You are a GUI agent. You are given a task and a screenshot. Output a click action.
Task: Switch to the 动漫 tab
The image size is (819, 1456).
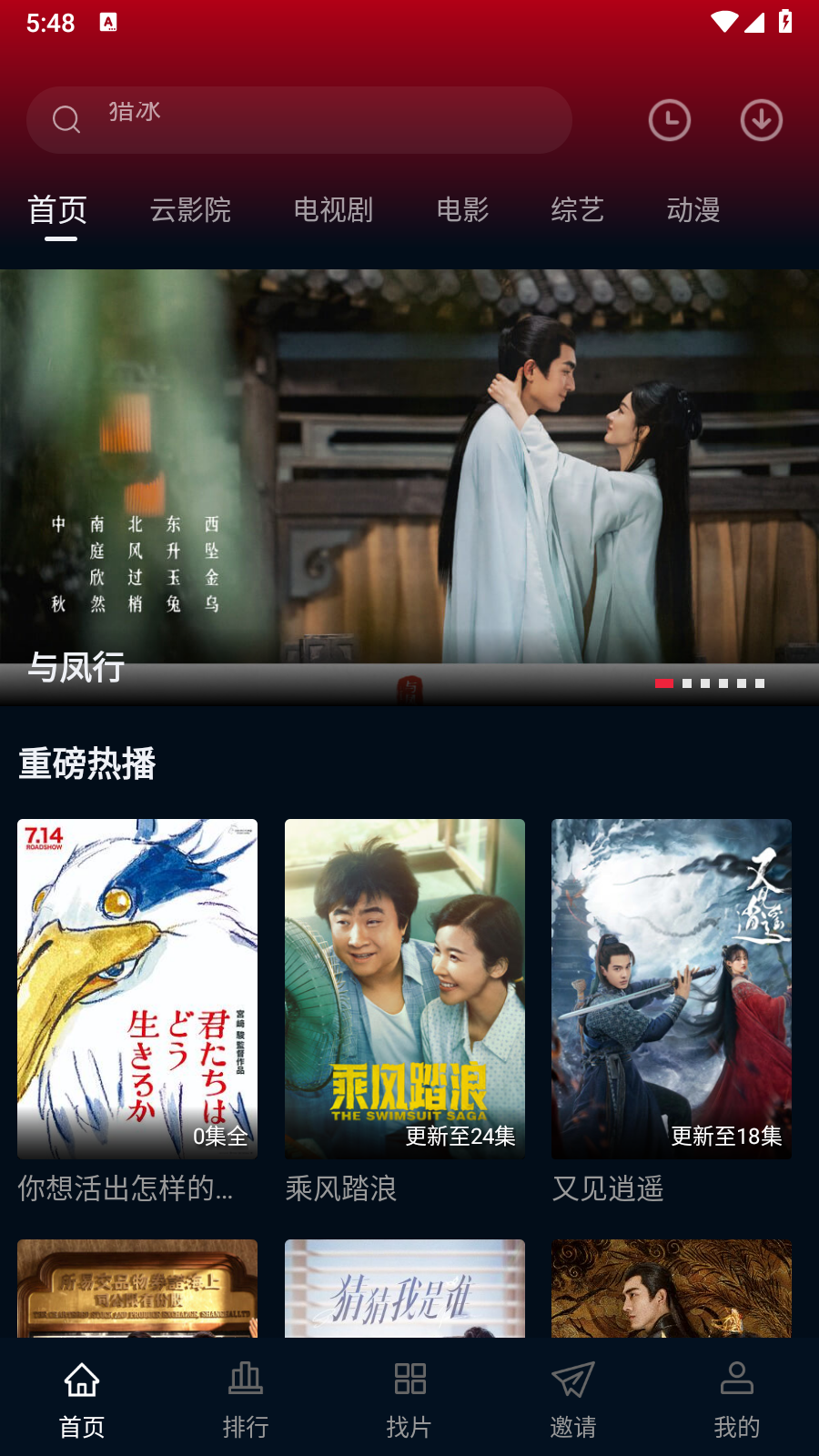point(693,210)
